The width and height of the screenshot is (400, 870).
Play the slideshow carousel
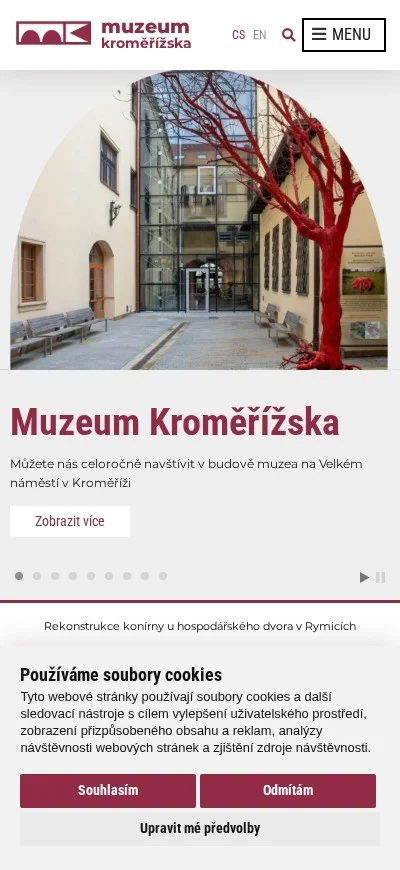pyautogui.click(x=364, y=578)
